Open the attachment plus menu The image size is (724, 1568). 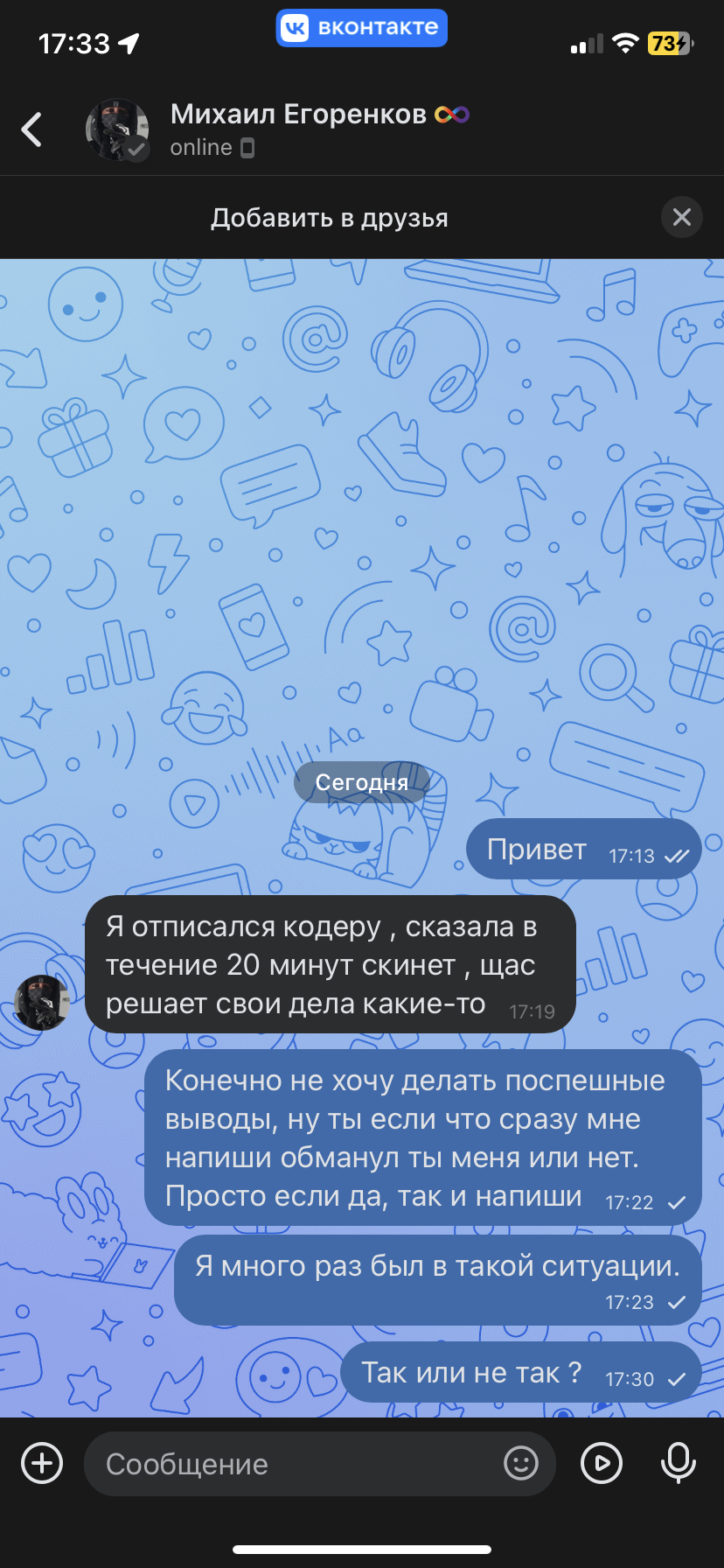[42, 1463]
